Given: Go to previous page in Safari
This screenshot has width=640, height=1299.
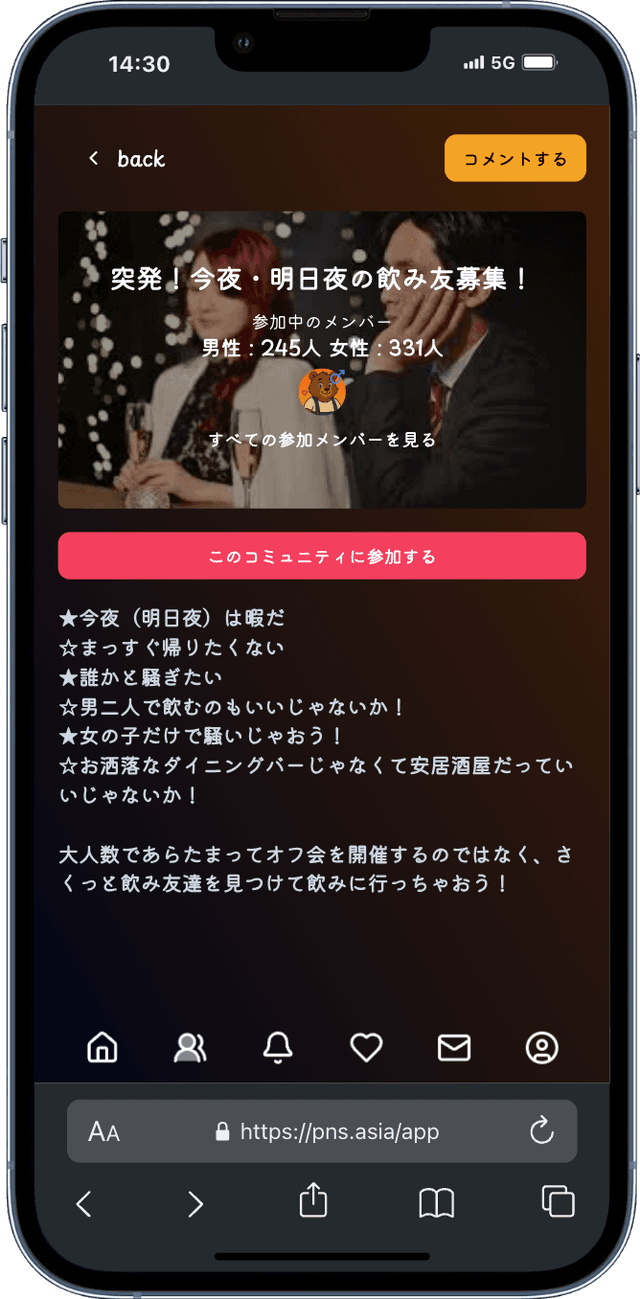Looking at the screenshot, I should click(x=84, y=1203).
